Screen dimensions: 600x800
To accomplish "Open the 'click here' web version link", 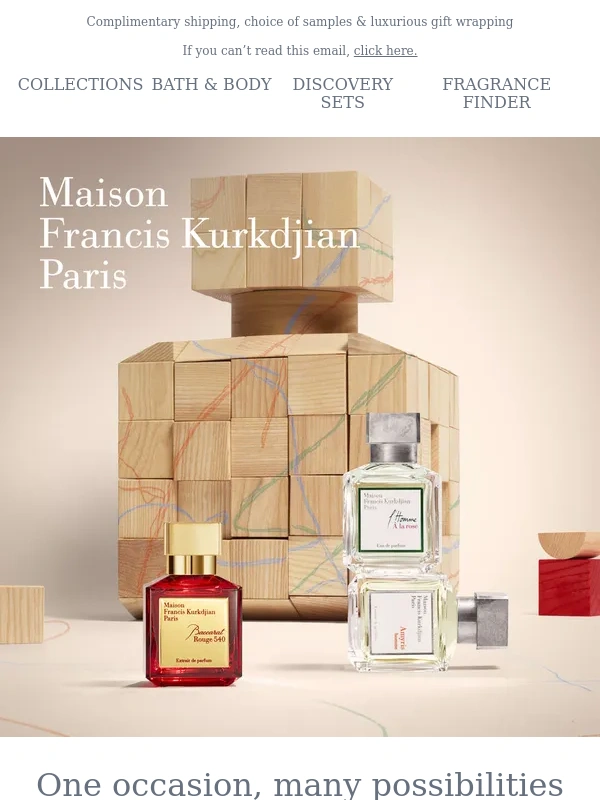I will [385, 51].
